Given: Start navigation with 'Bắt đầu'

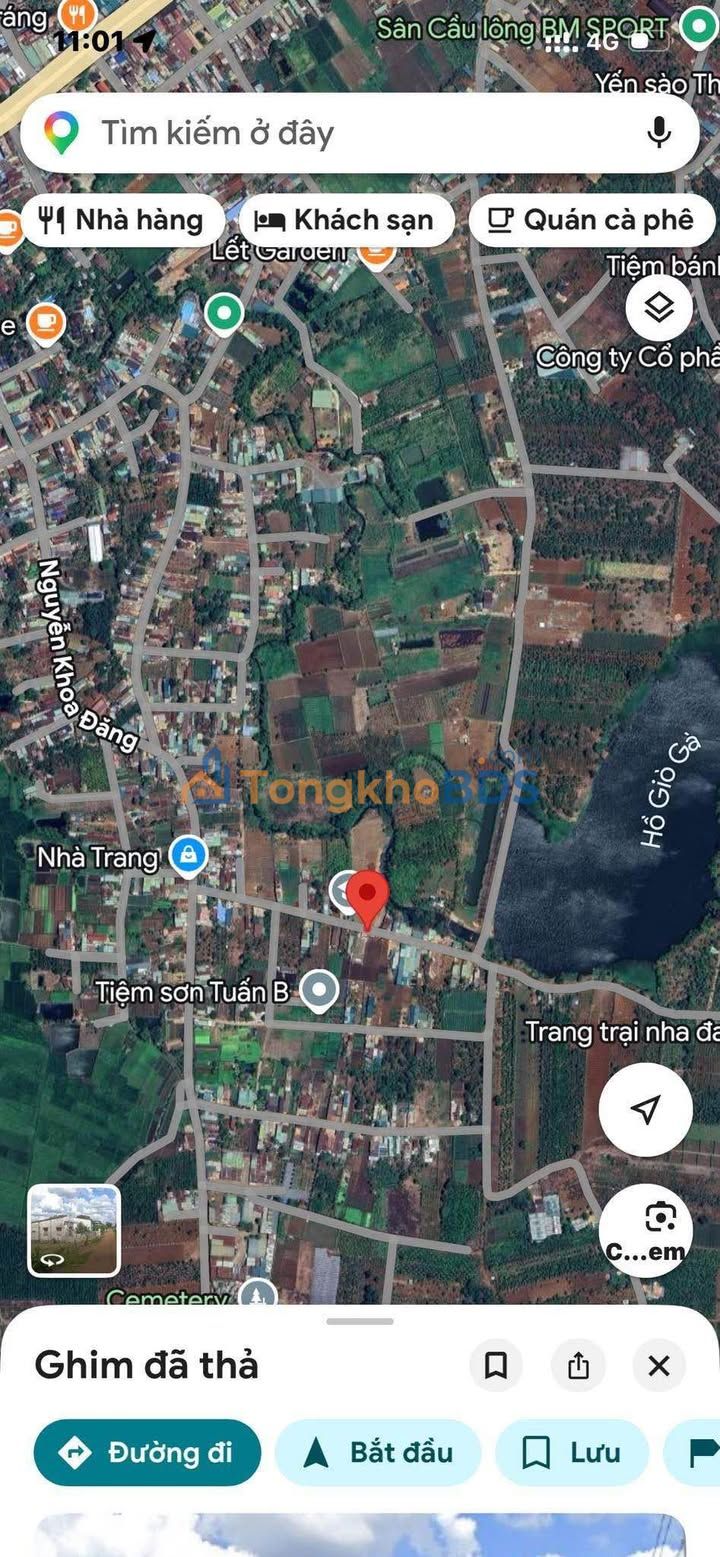Looking at the screenshot, I should coord(378,1452).
